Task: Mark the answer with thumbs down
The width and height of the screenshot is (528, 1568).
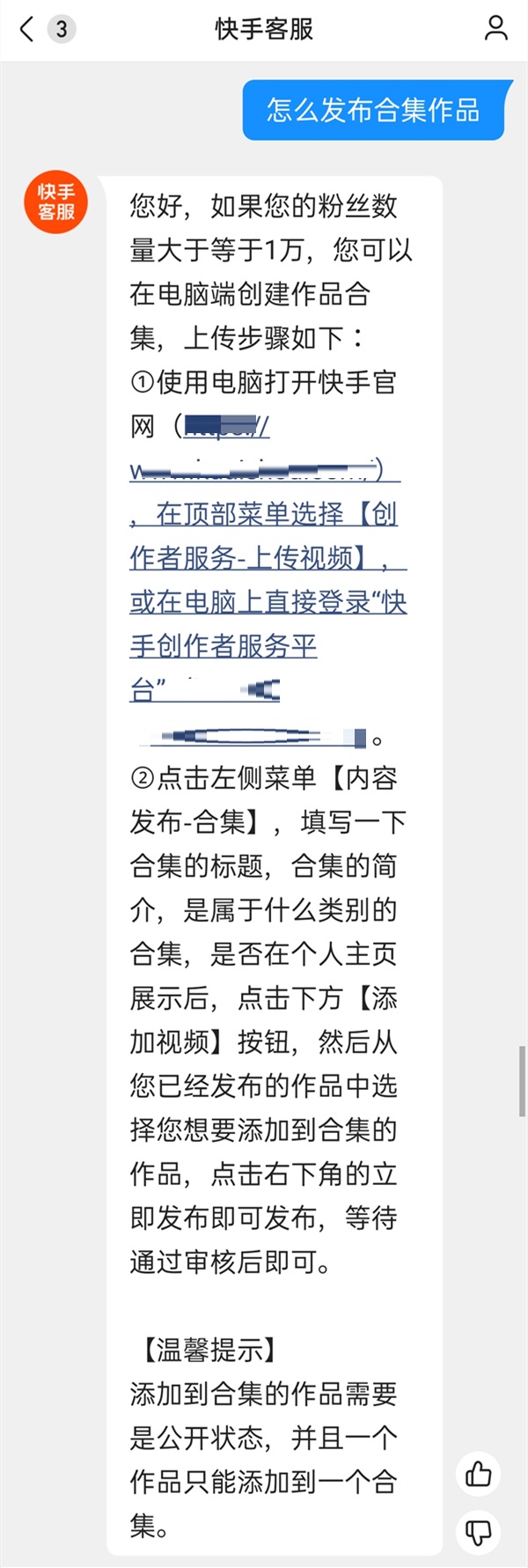Action: (x=479, y=1532)
